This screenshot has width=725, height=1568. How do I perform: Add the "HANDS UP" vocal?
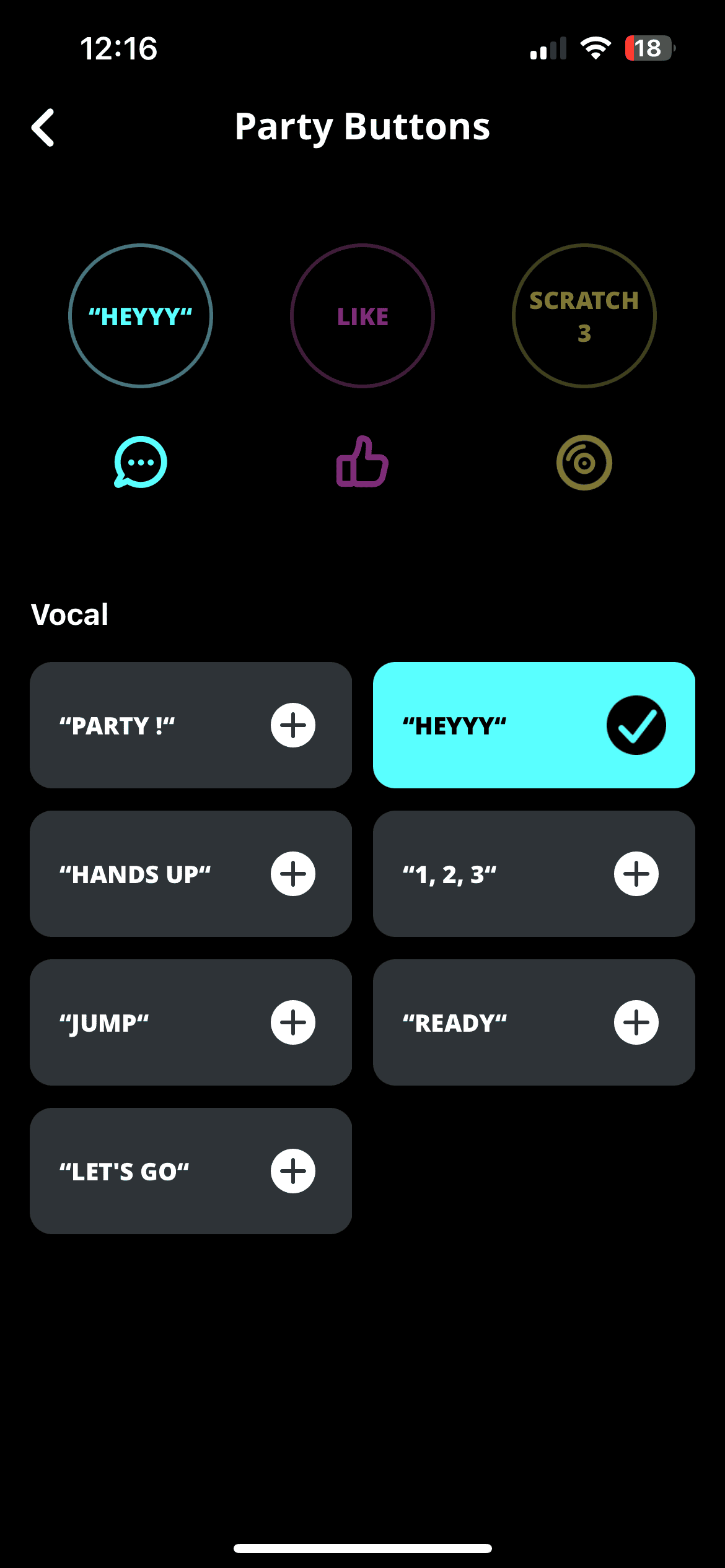(292, 874)
